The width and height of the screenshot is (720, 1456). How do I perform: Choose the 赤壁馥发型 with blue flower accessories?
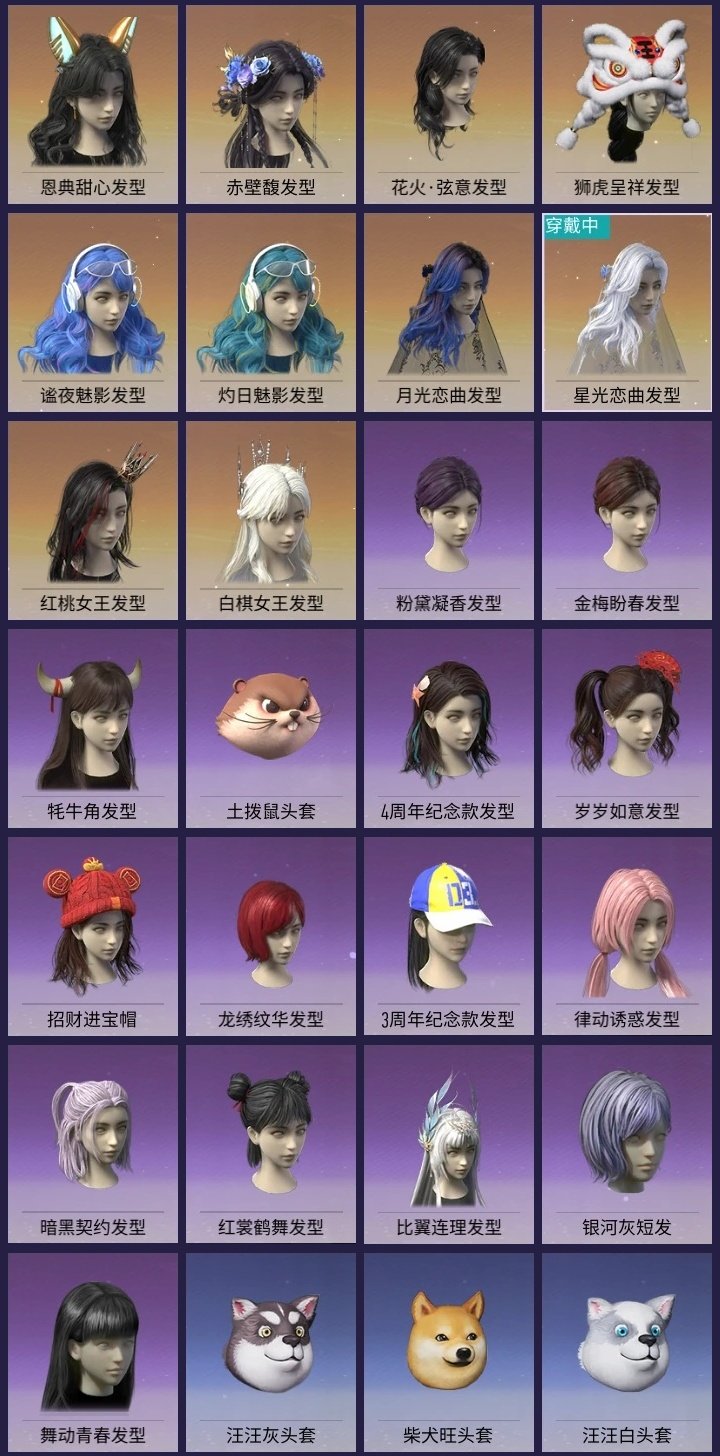point(268,95)
